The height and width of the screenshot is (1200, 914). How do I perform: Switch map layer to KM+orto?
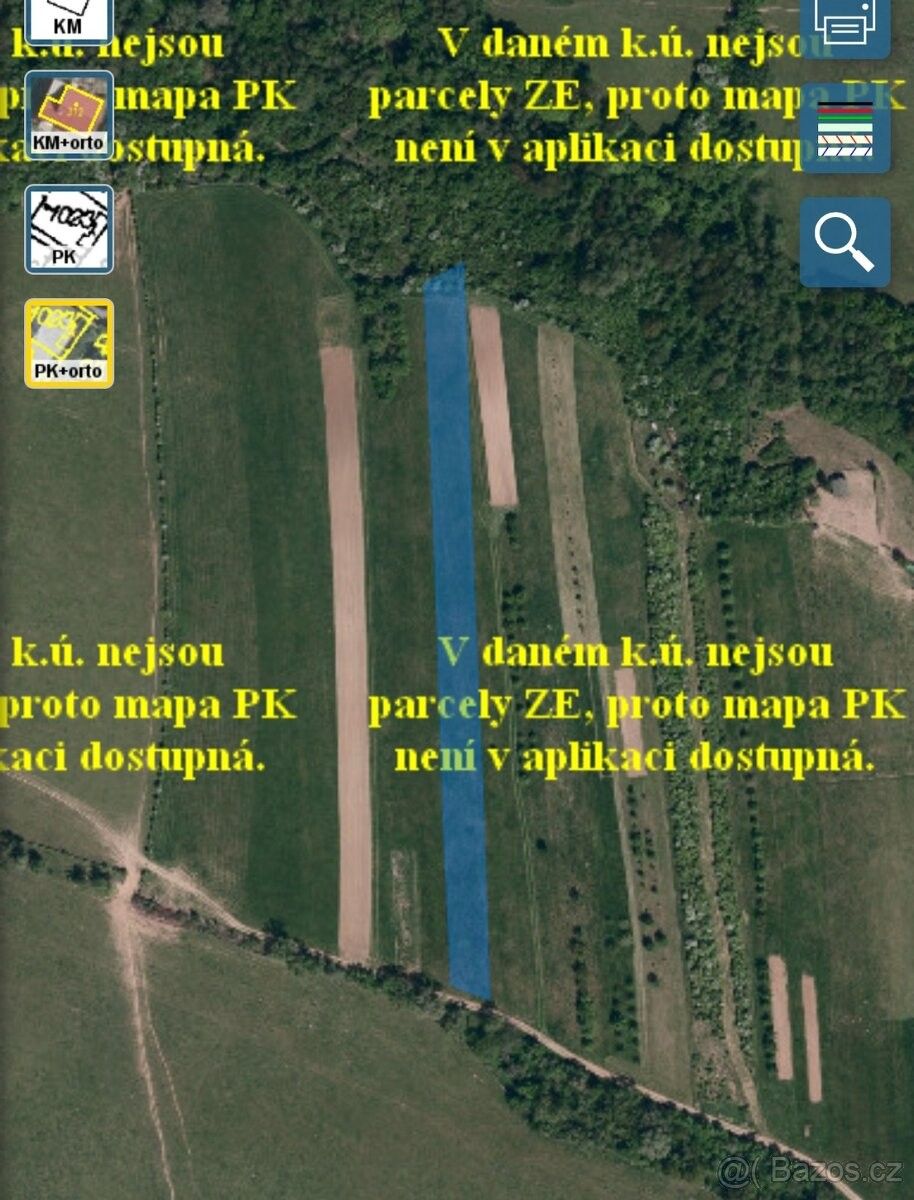[x=69, y=114]
